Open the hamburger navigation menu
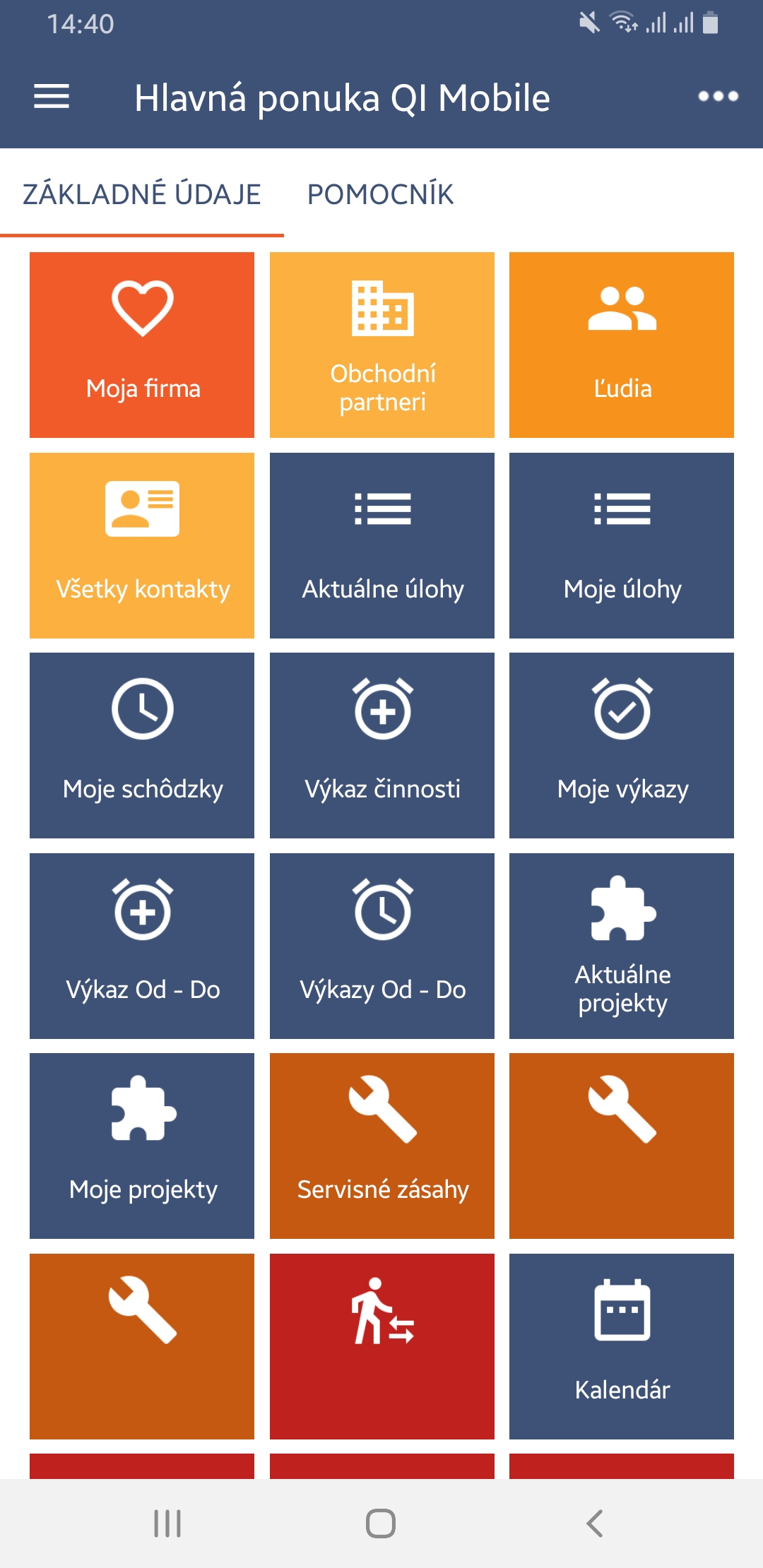763x1568 pixels. pyautogui.click(x=52, y=97)
